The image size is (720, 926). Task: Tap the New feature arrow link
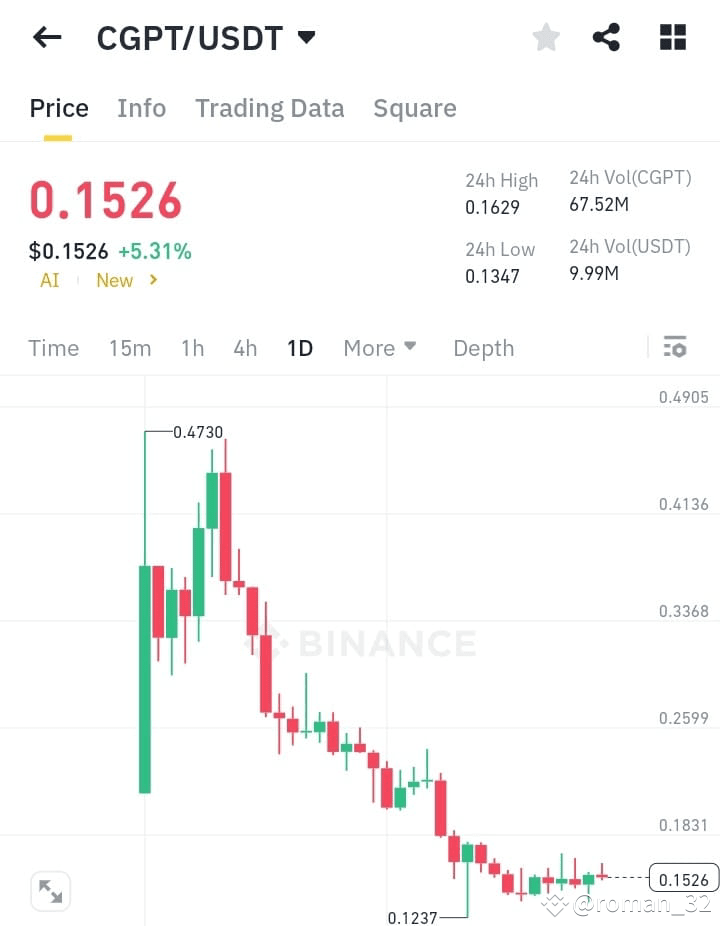pos(126,281)
